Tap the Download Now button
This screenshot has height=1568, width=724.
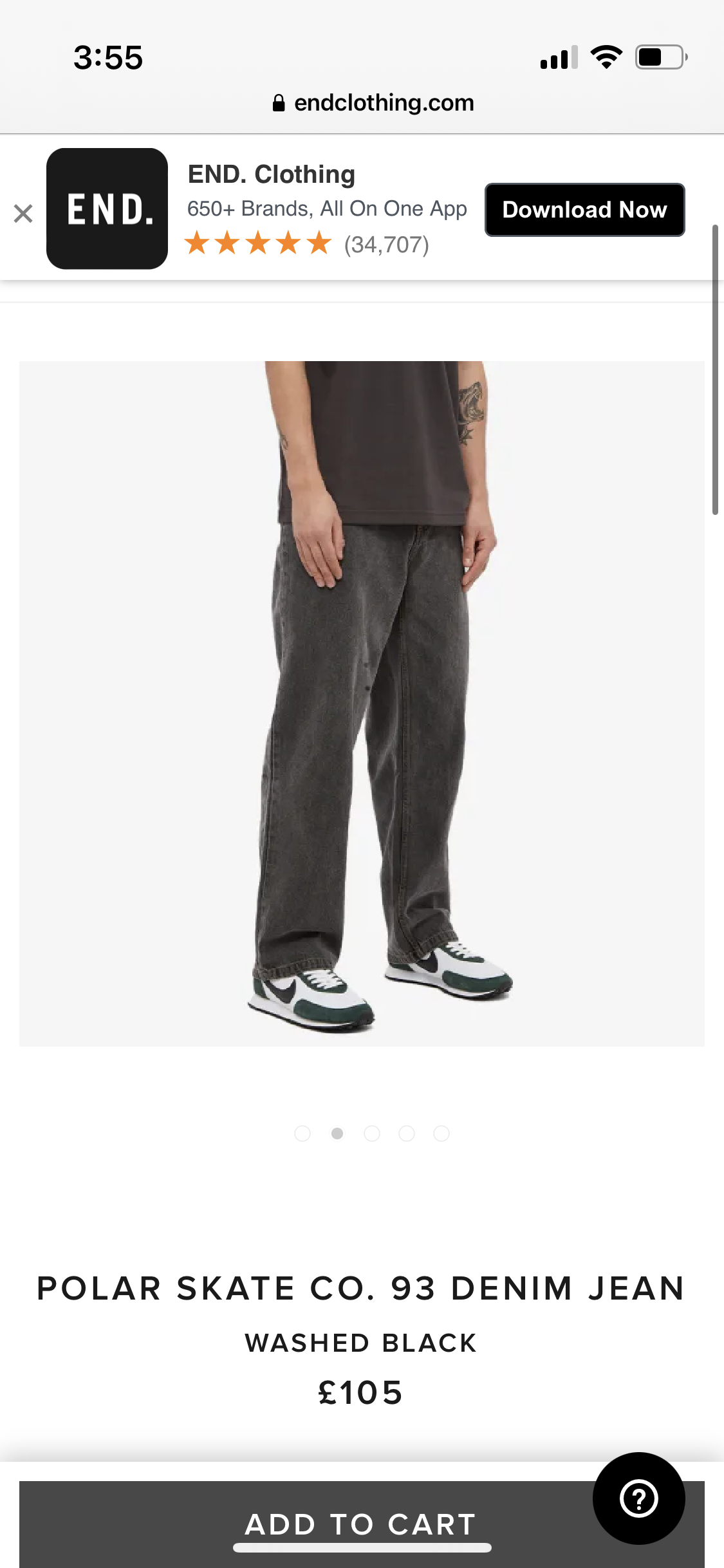(584, 210)
